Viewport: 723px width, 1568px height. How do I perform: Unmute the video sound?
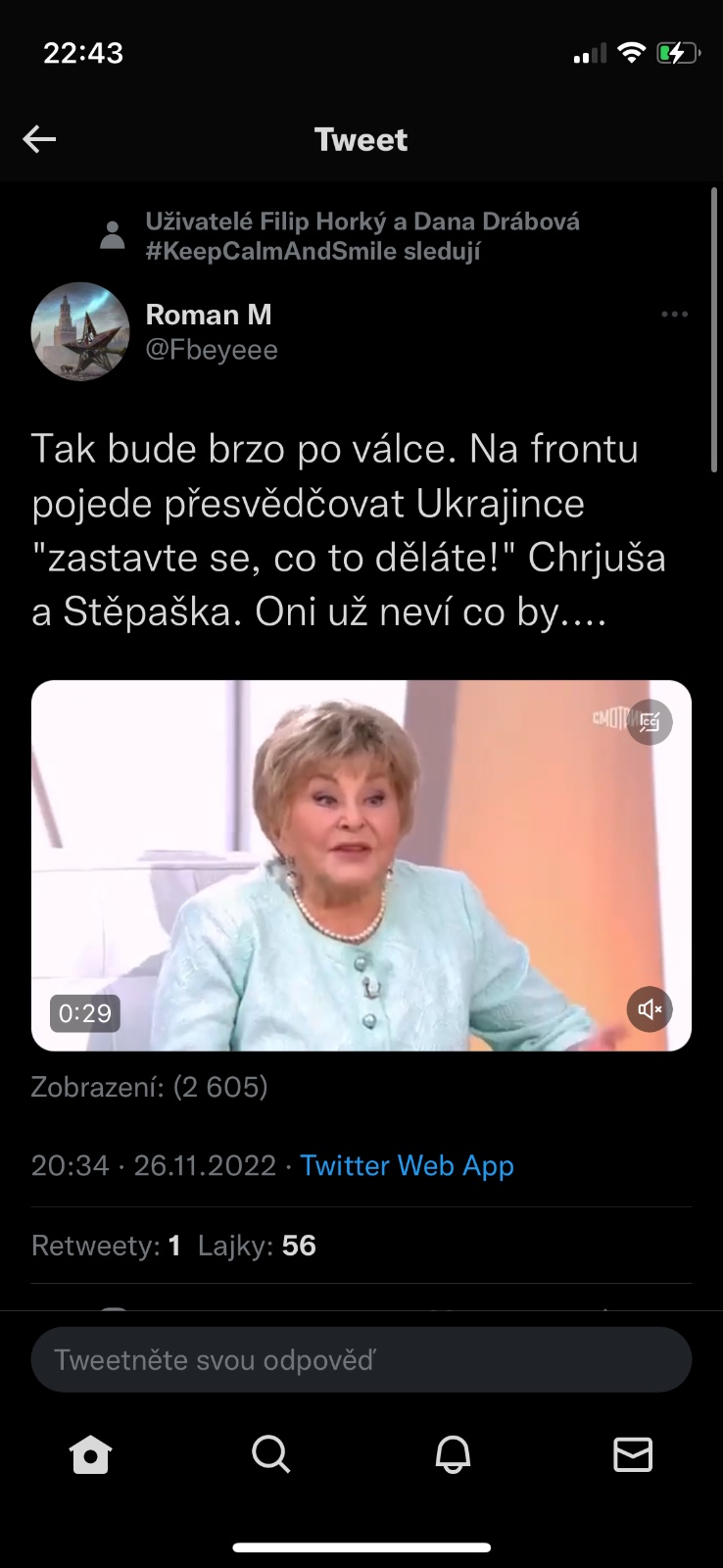point(650,1008)
